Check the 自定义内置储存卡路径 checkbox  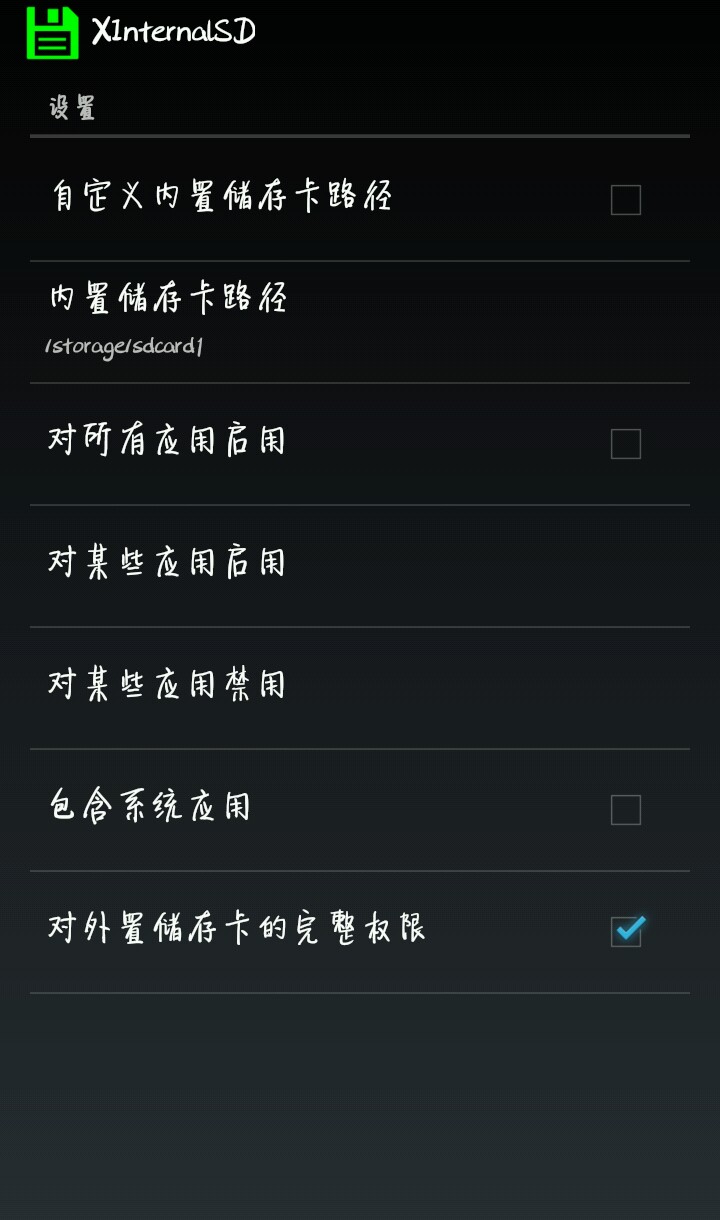coord(625,200)
